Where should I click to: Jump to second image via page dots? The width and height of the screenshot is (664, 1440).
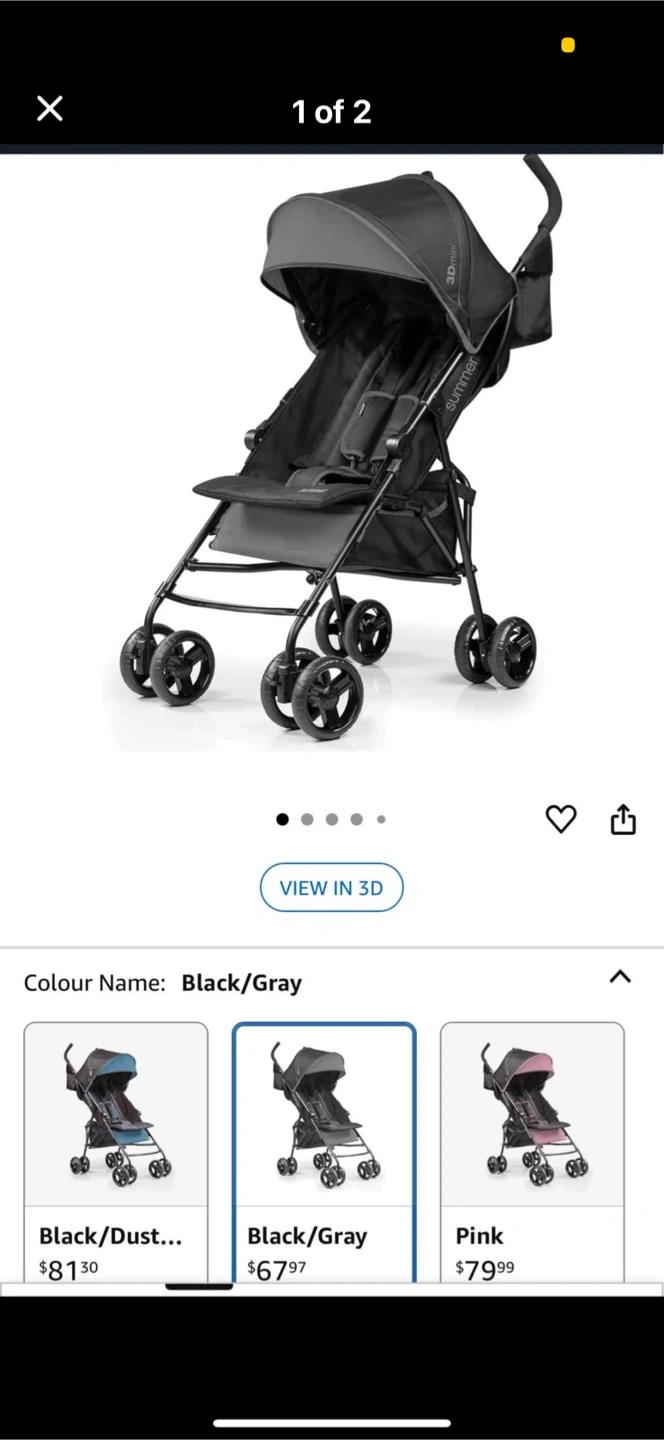(x=307, y=819)
